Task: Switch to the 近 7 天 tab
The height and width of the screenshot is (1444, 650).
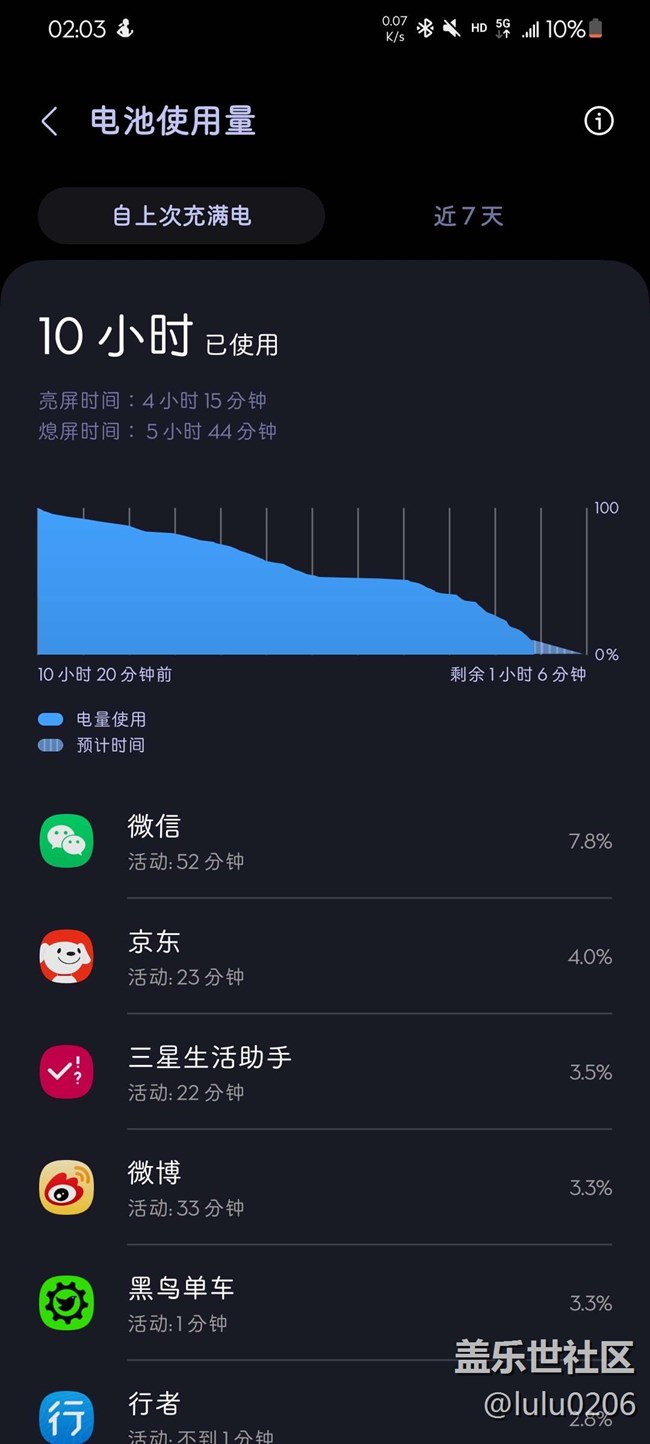Action: click(x=468, y=216)
